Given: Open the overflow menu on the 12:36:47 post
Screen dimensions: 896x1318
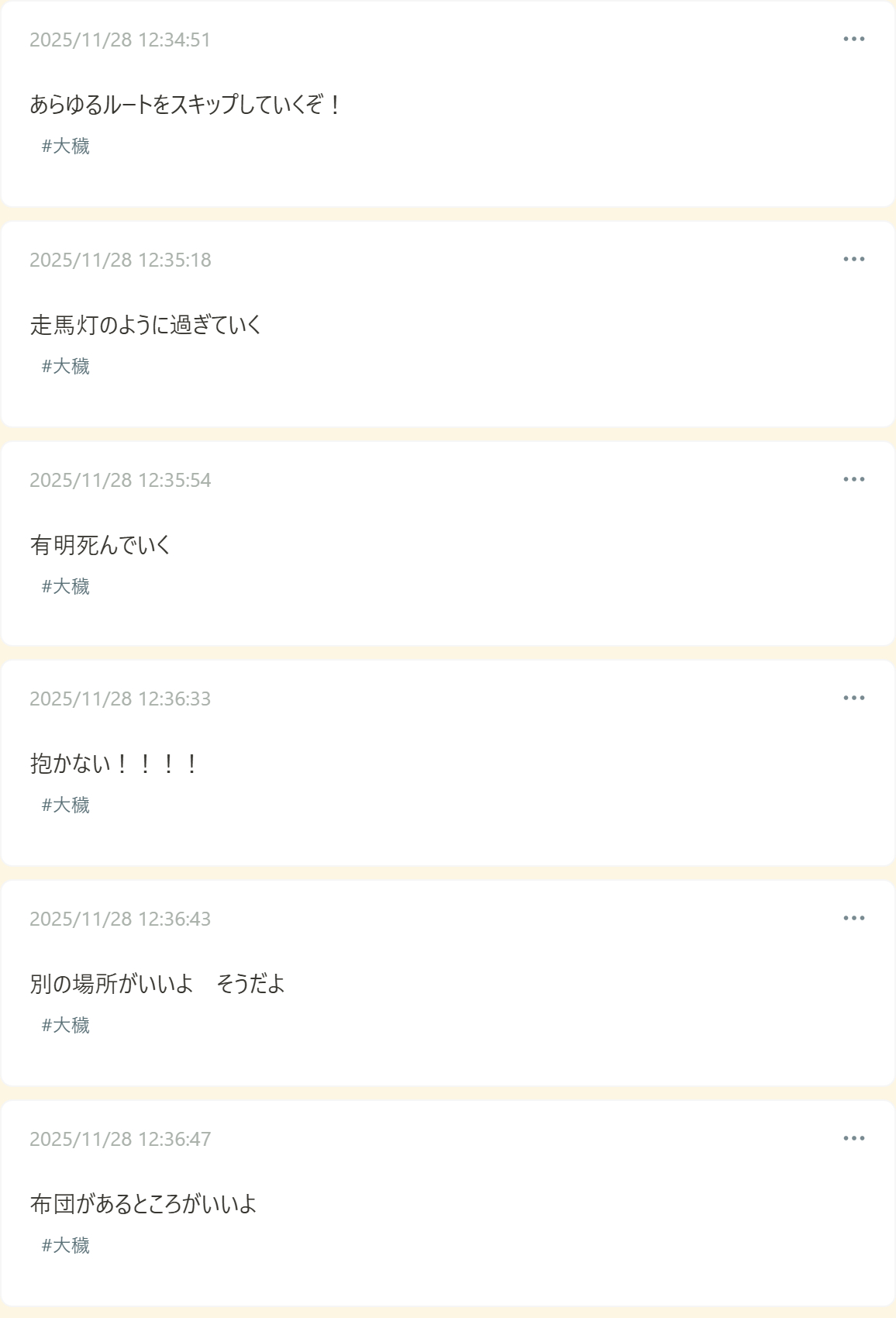Looking at the screenshot, I should [853, 1138].
